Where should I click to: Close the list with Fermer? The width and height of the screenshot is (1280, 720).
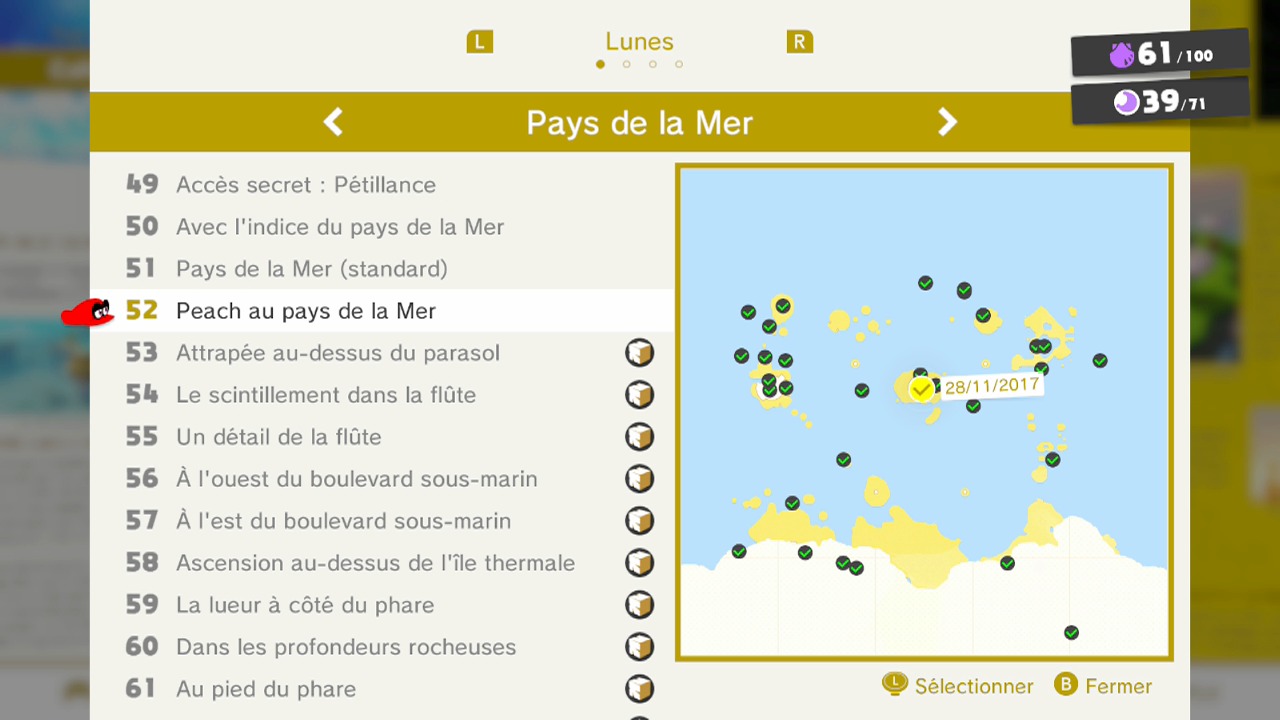coord(1103,686)
